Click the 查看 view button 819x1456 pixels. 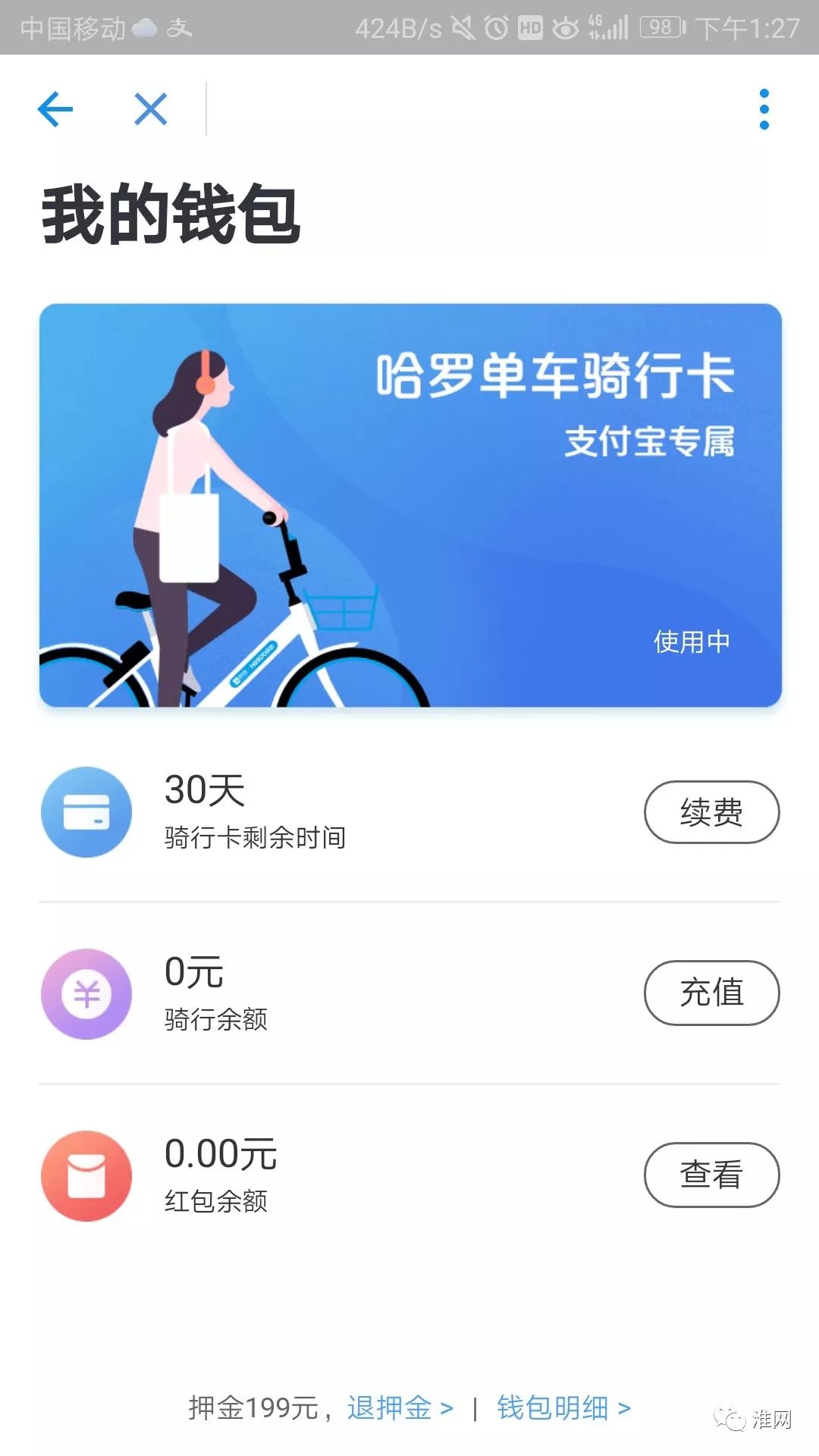[x=711, y=1174]
